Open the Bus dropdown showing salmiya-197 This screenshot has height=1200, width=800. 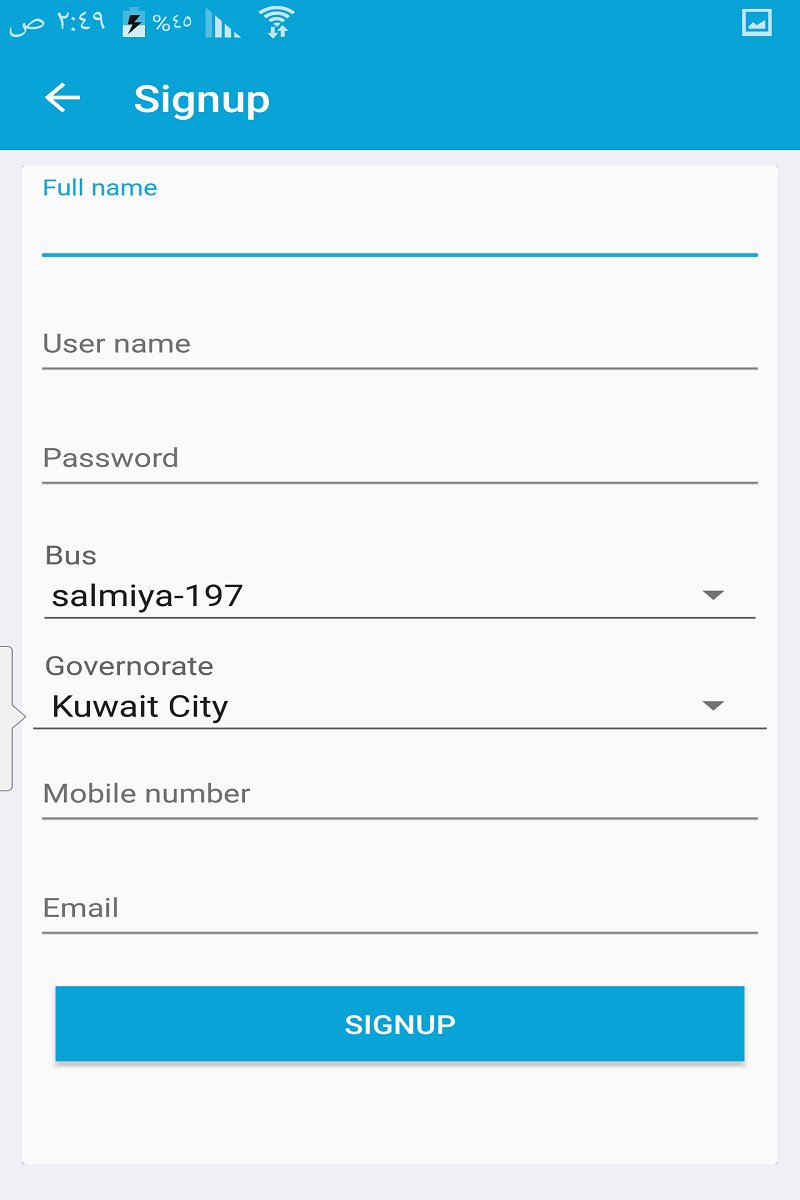(400, 594)
